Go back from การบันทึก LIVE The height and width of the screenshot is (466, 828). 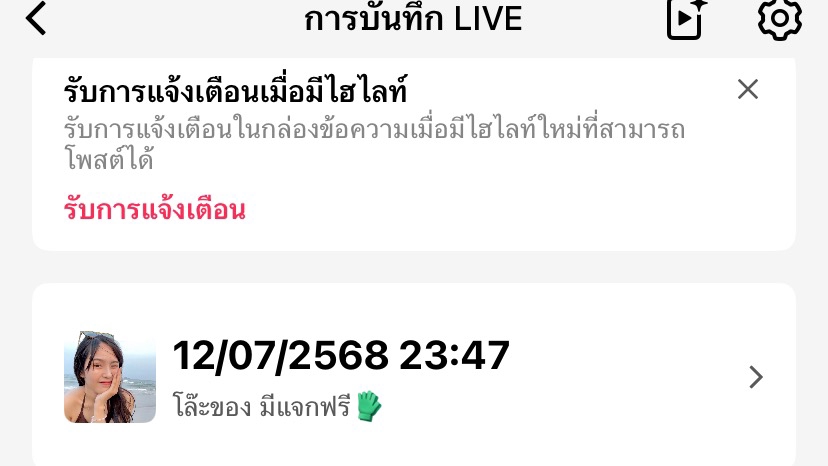click(x=36, y=18)
